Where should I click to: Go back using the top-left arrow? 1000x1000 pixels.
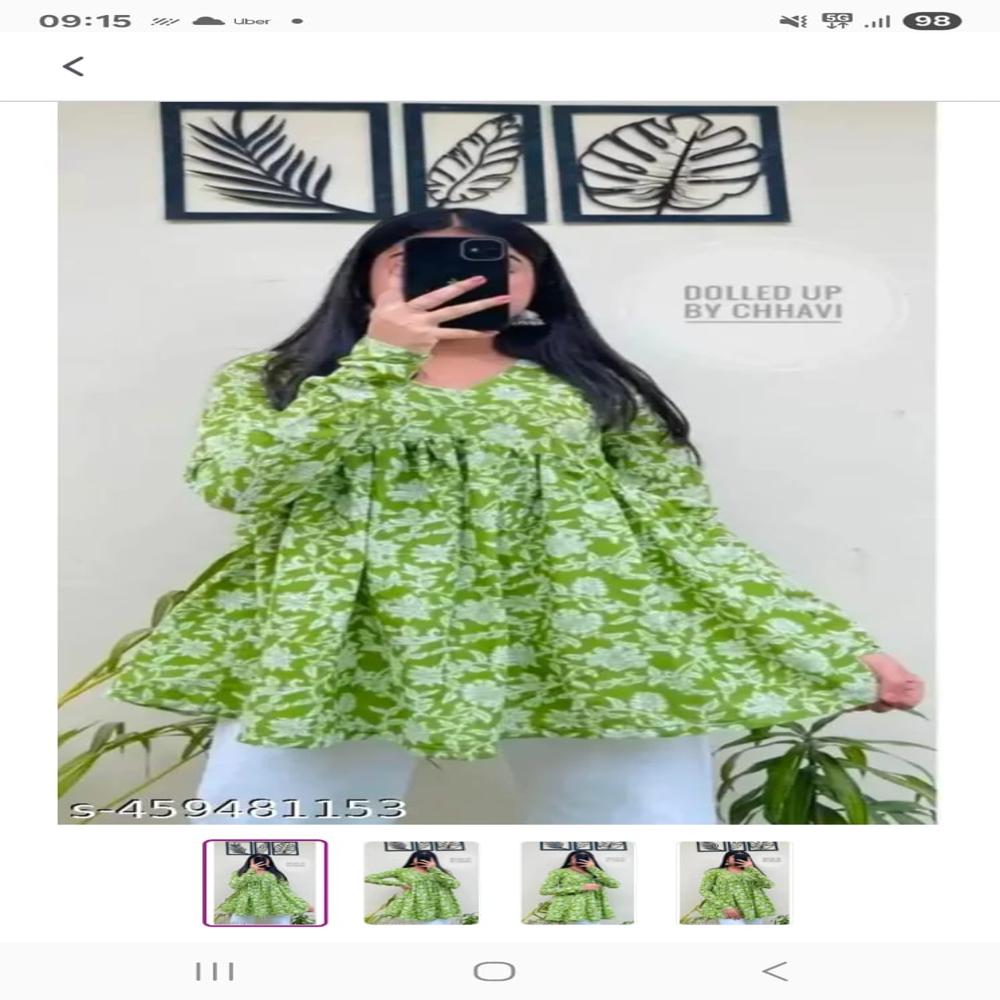[73, 67]
